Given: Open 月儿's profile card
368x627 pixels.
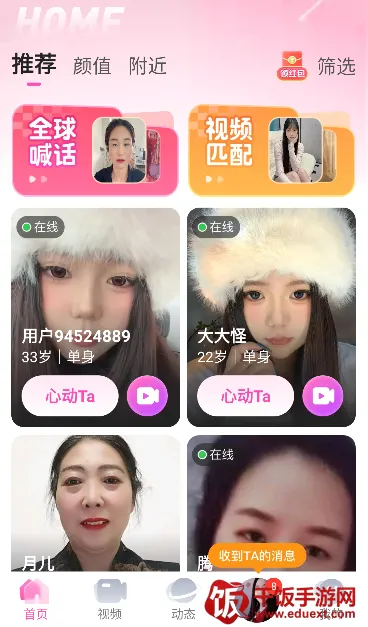Looking at the screenshot, I should click(x=95, y=503).
